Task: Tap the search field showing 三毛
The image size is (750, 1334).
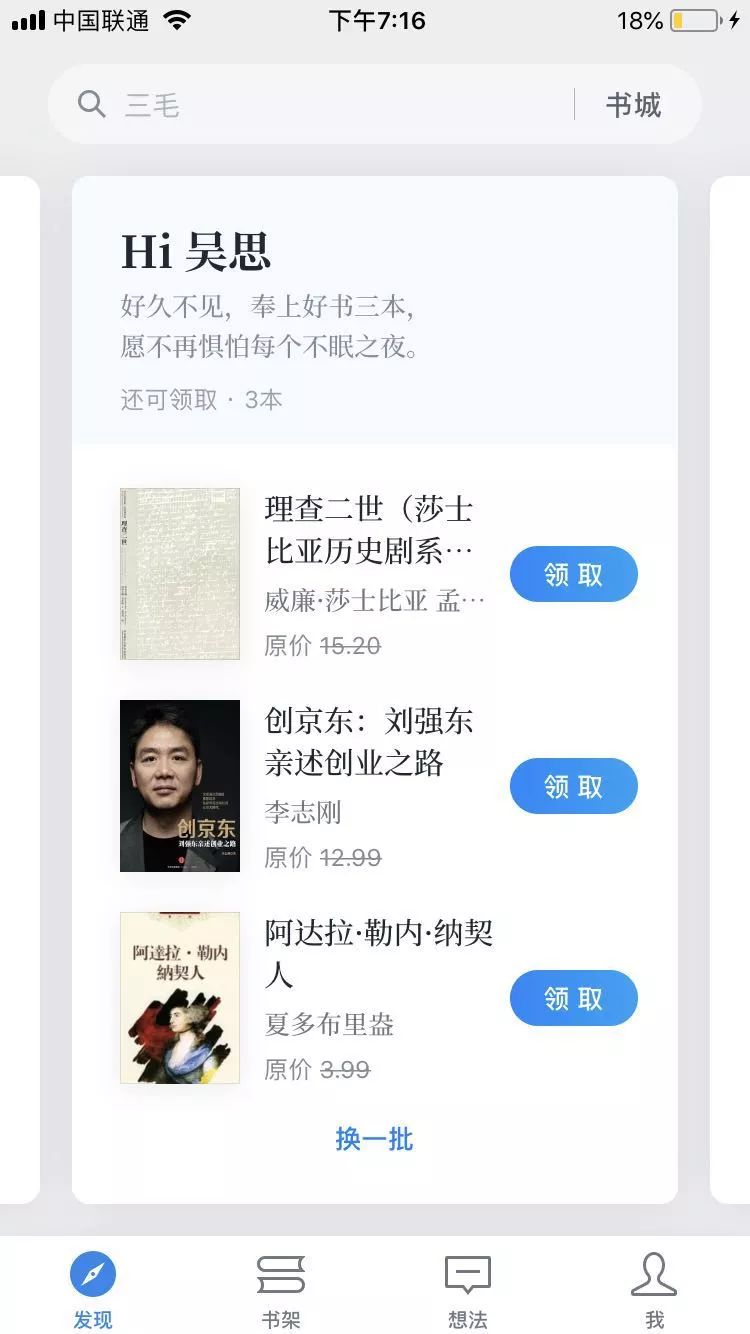Action: [x=320, y=105]
